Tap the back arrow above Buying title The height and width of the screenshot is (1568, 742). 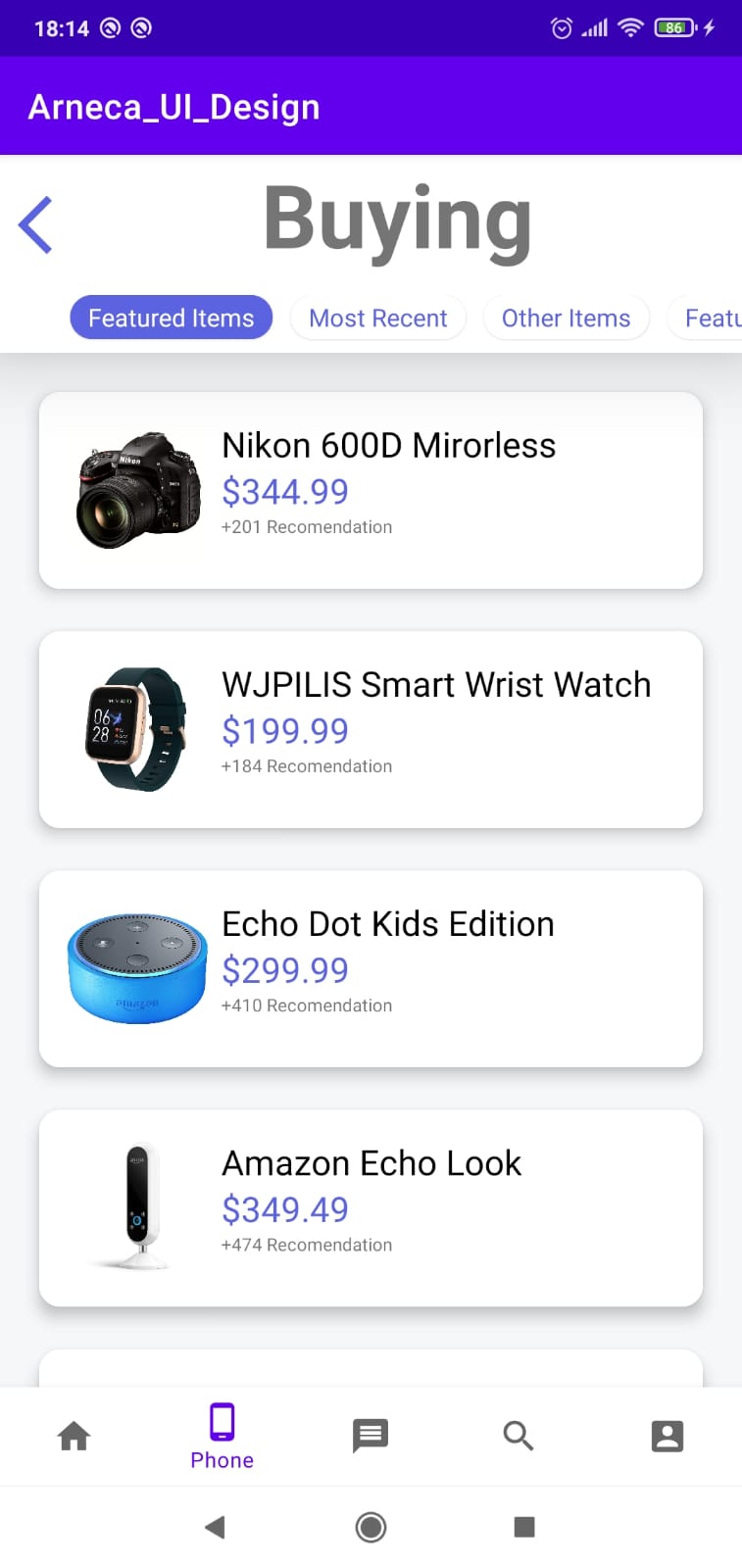click(34, 223)
